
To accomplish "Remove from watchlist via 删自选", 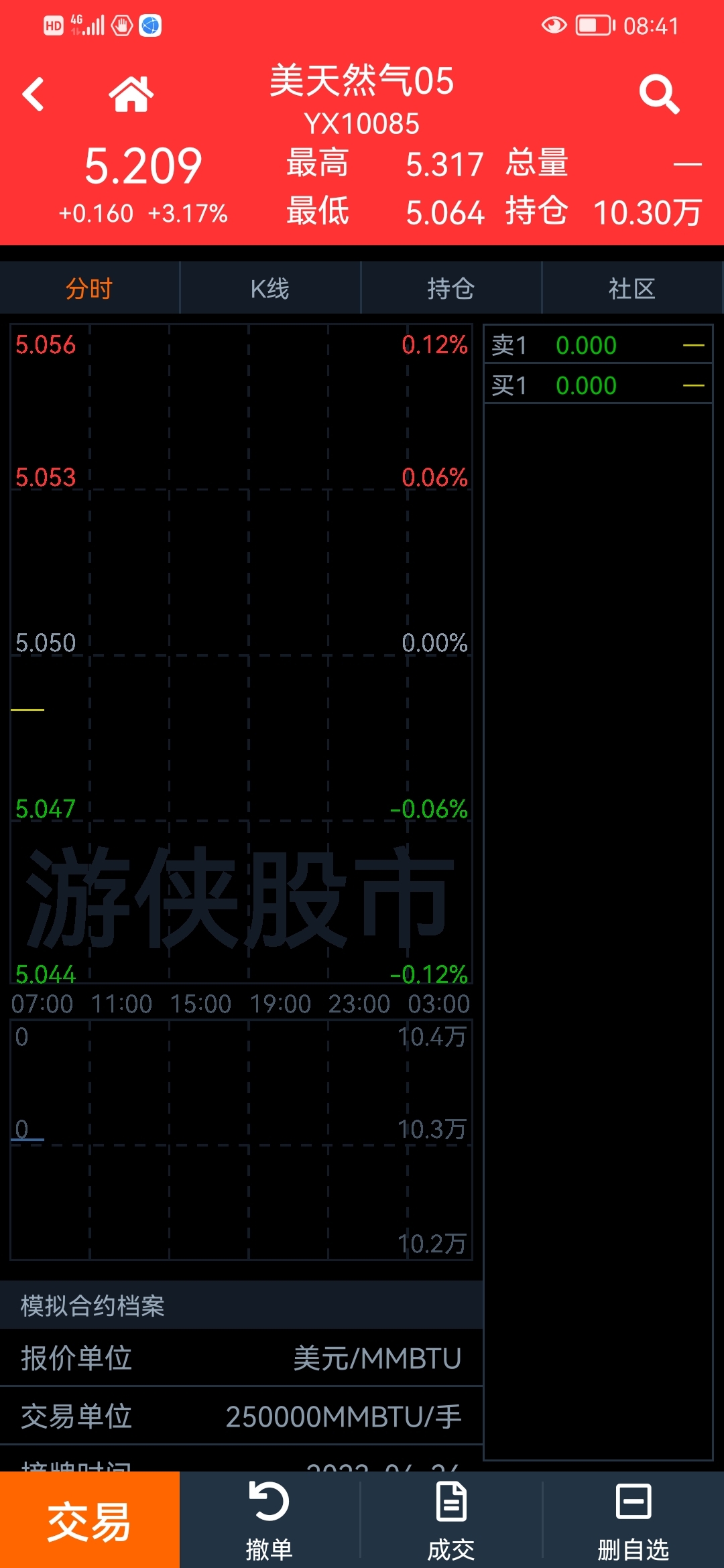I will (x=633, y=1520).
